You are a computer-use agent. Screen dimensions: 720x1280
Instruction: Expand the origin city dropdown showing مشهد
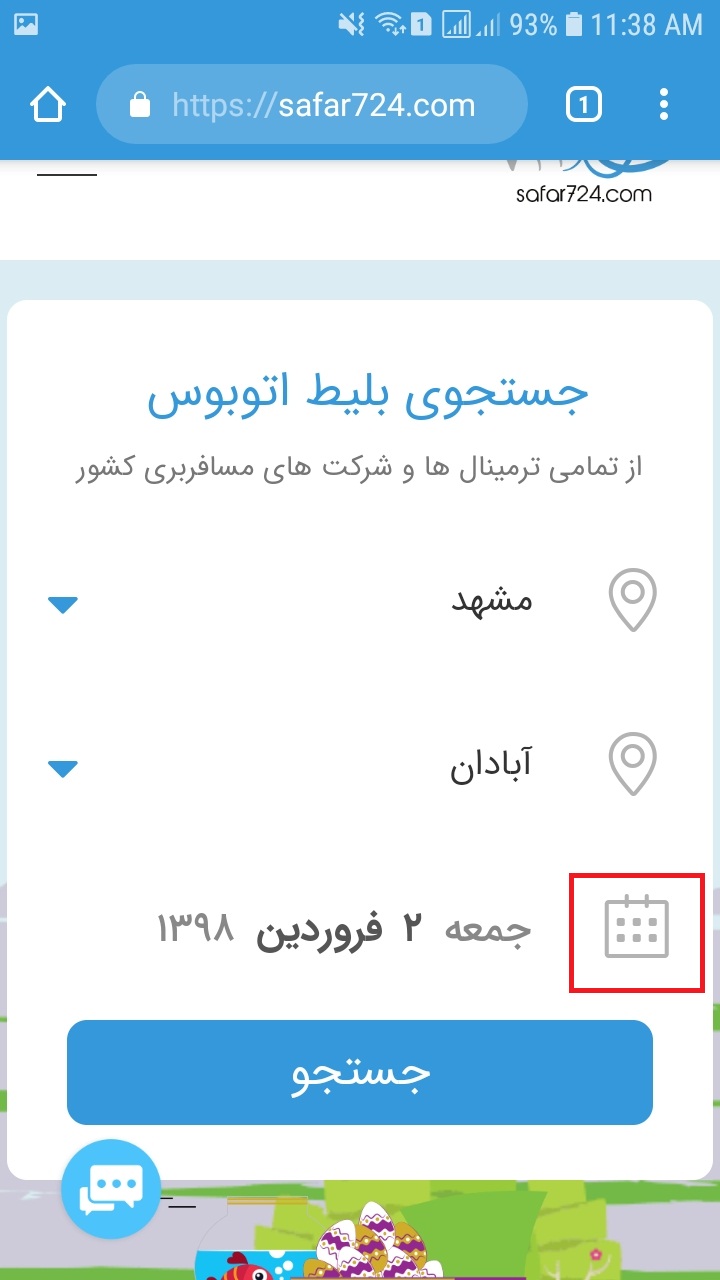point(63,604)
